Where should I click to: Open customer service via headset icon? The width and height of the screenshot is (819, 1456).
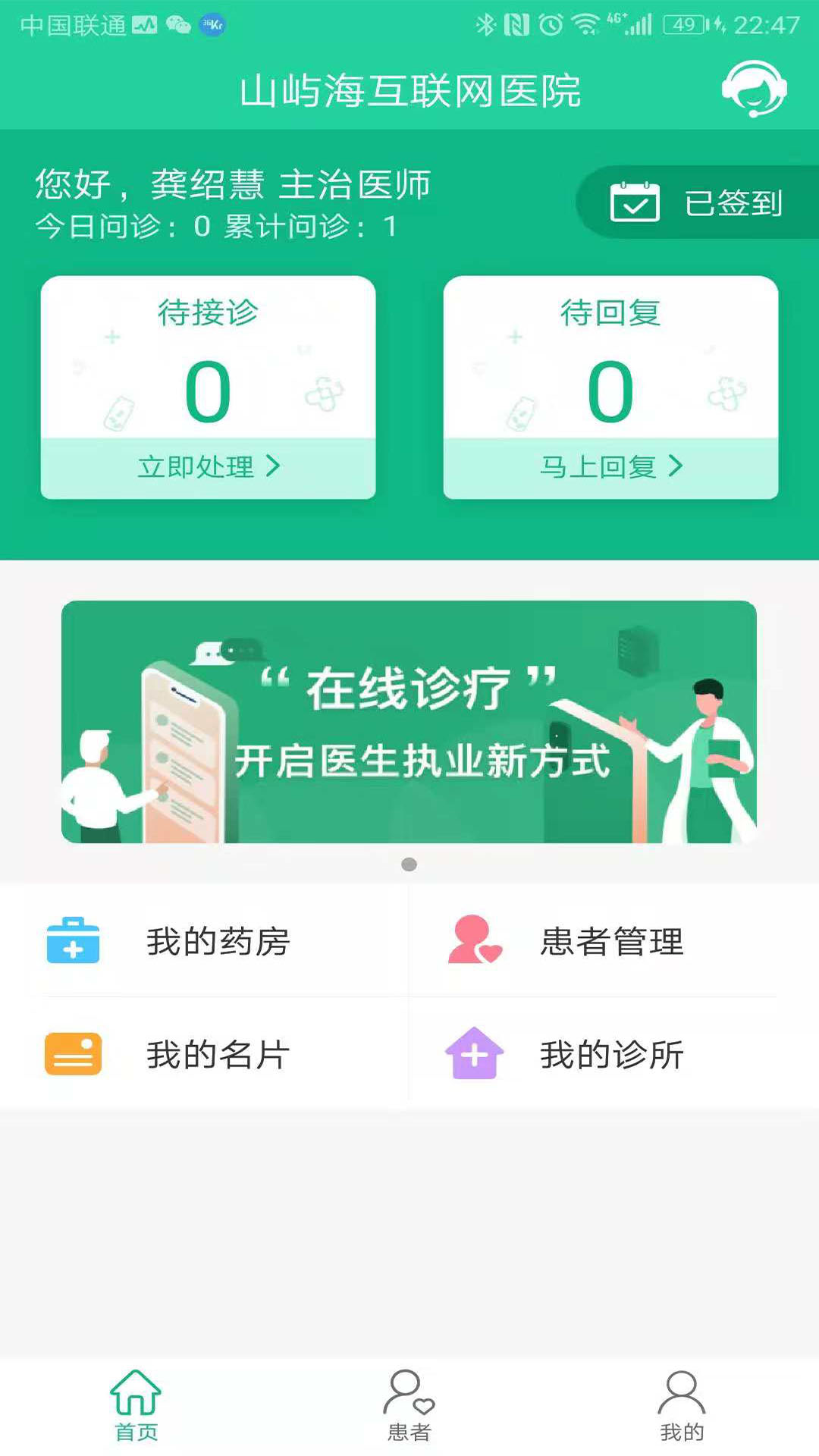(x=754, y=90)
